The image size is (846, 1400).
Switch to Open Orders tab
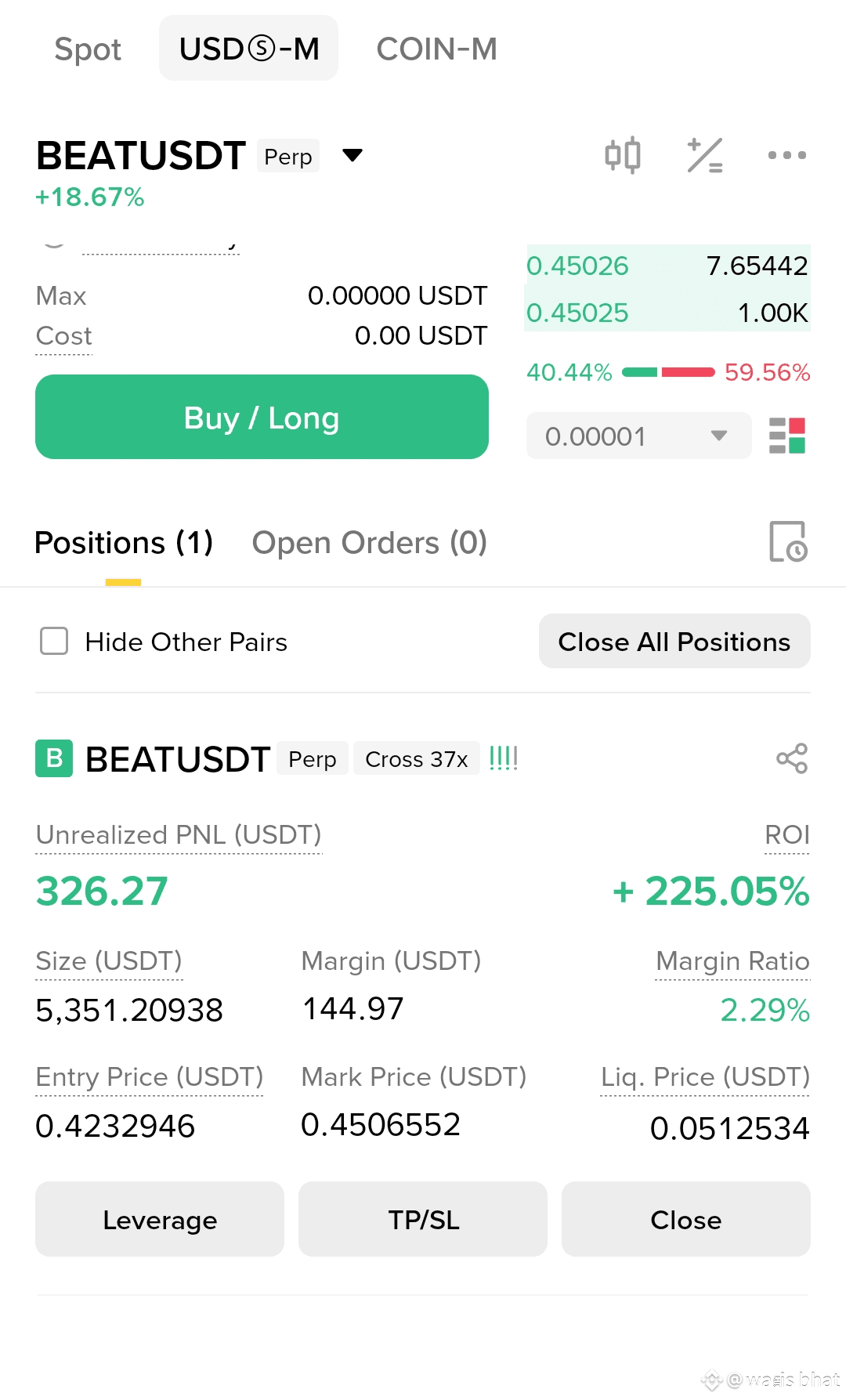point(369,543)
